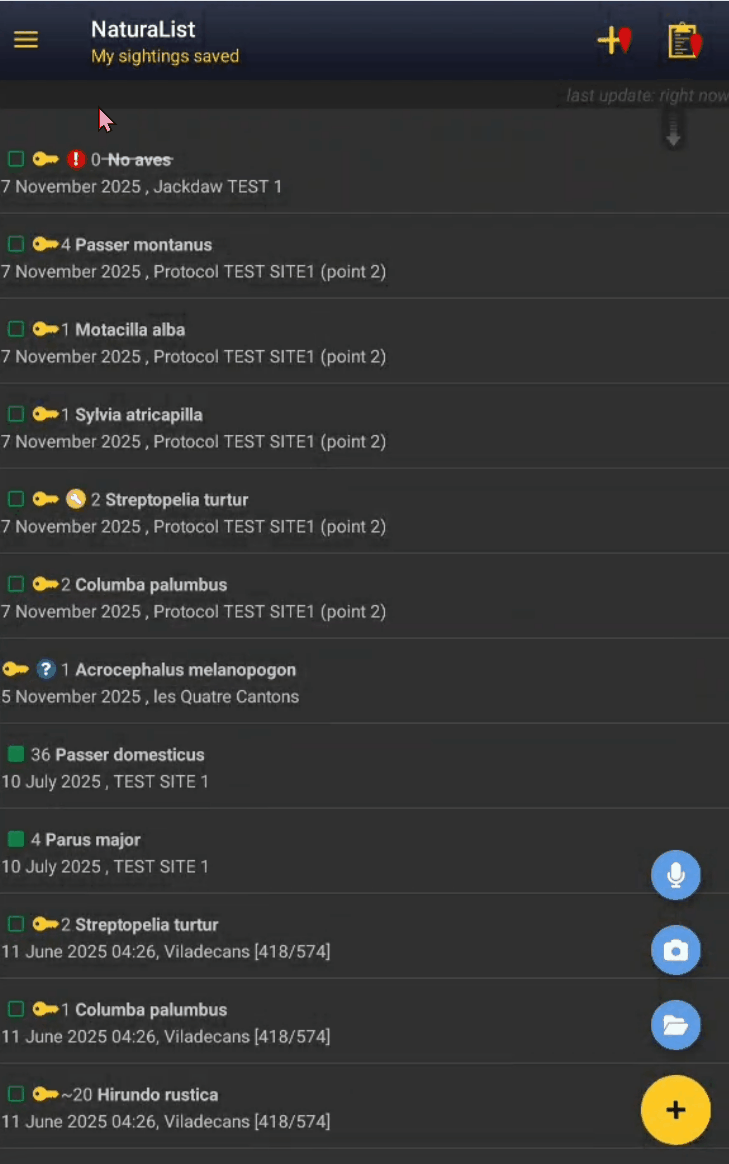
Task: Open the Motacilla alba sighting
Action: (200, 342)
